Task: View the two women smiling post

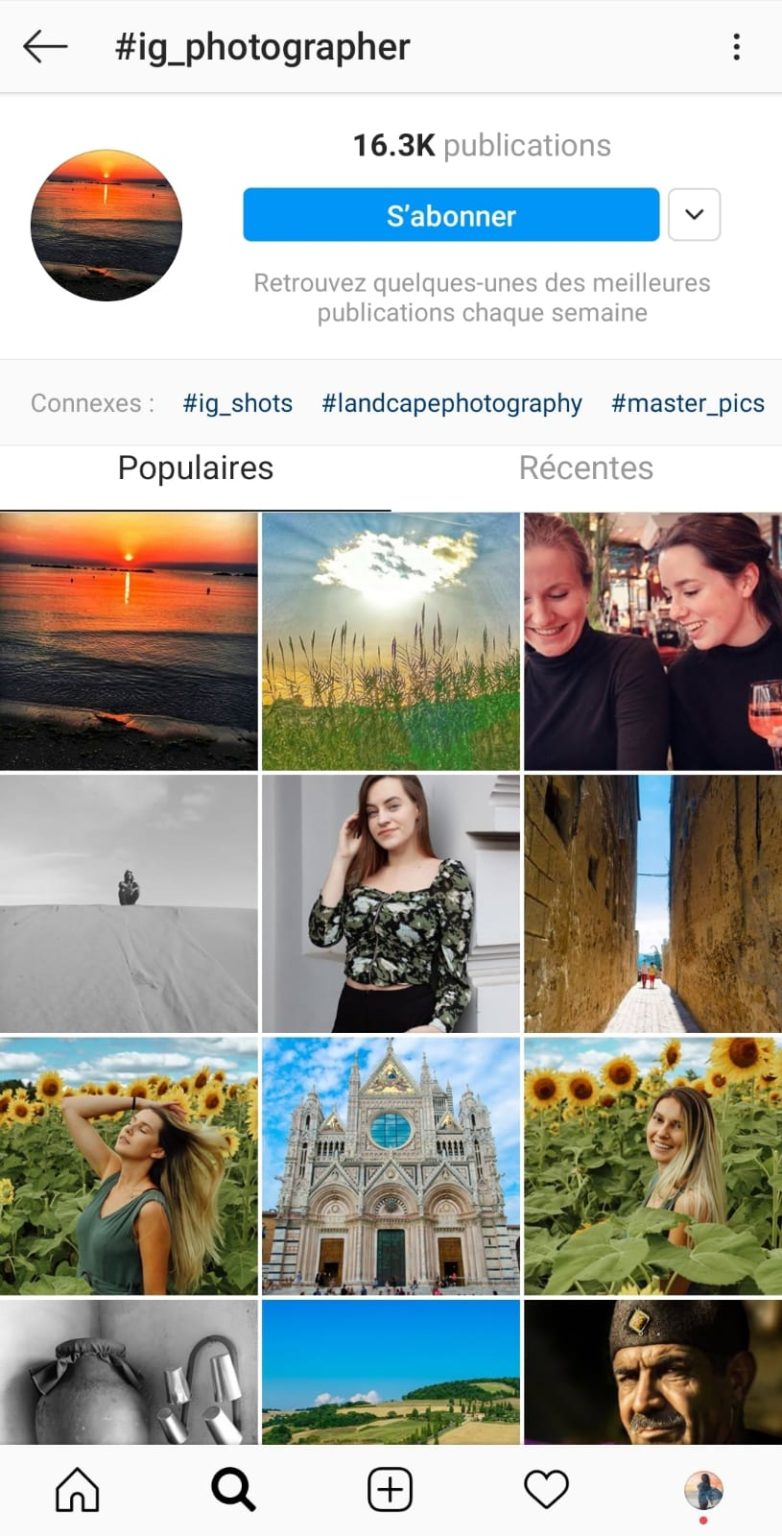Action: (x=653, y=641)
